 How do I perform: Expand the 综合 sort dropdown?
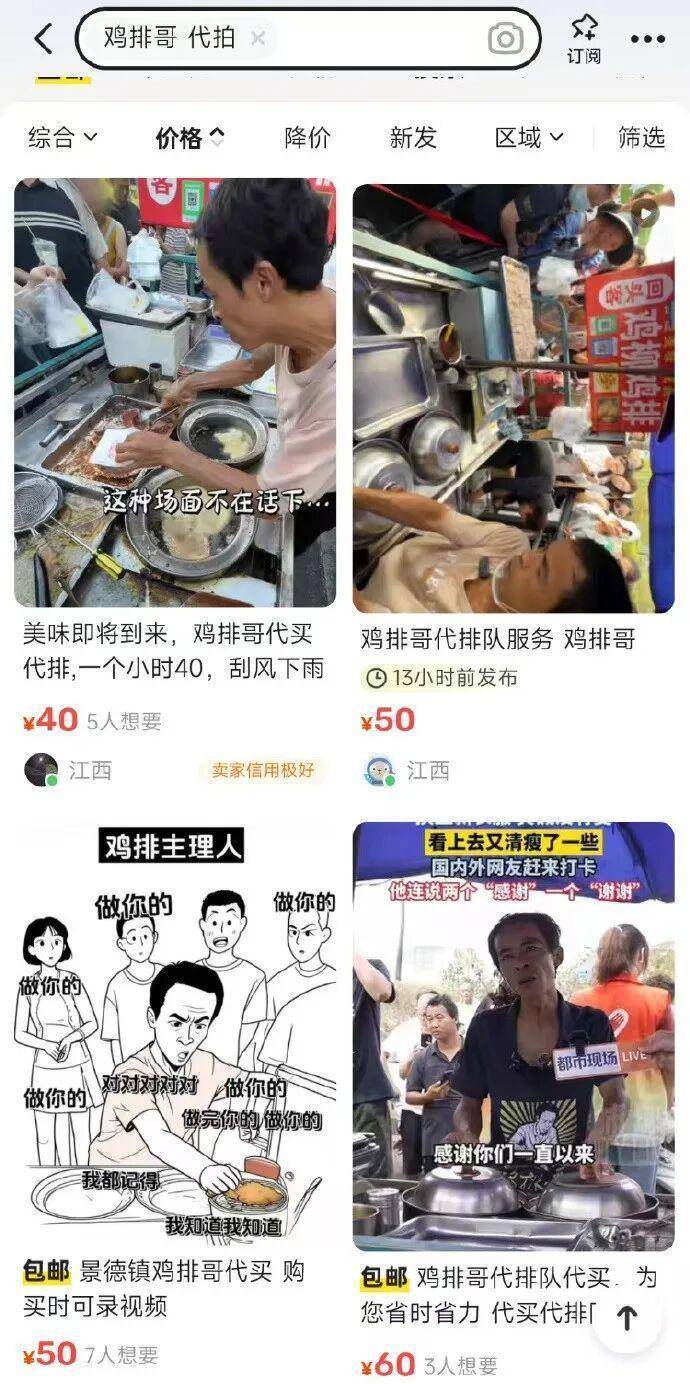(x=62, y=138)
